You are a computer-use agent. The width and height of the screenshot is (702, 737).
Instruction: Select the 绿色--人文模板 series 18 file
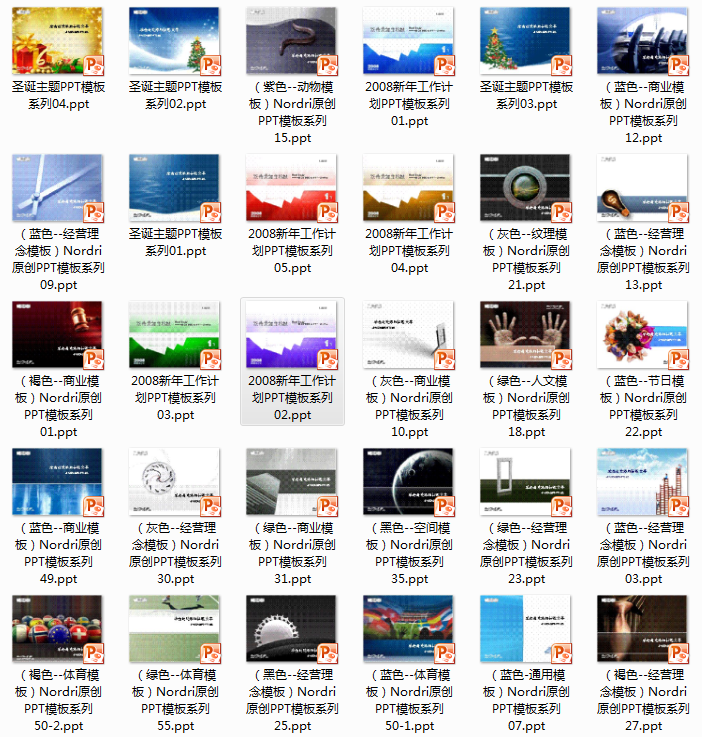pos(526,335)
